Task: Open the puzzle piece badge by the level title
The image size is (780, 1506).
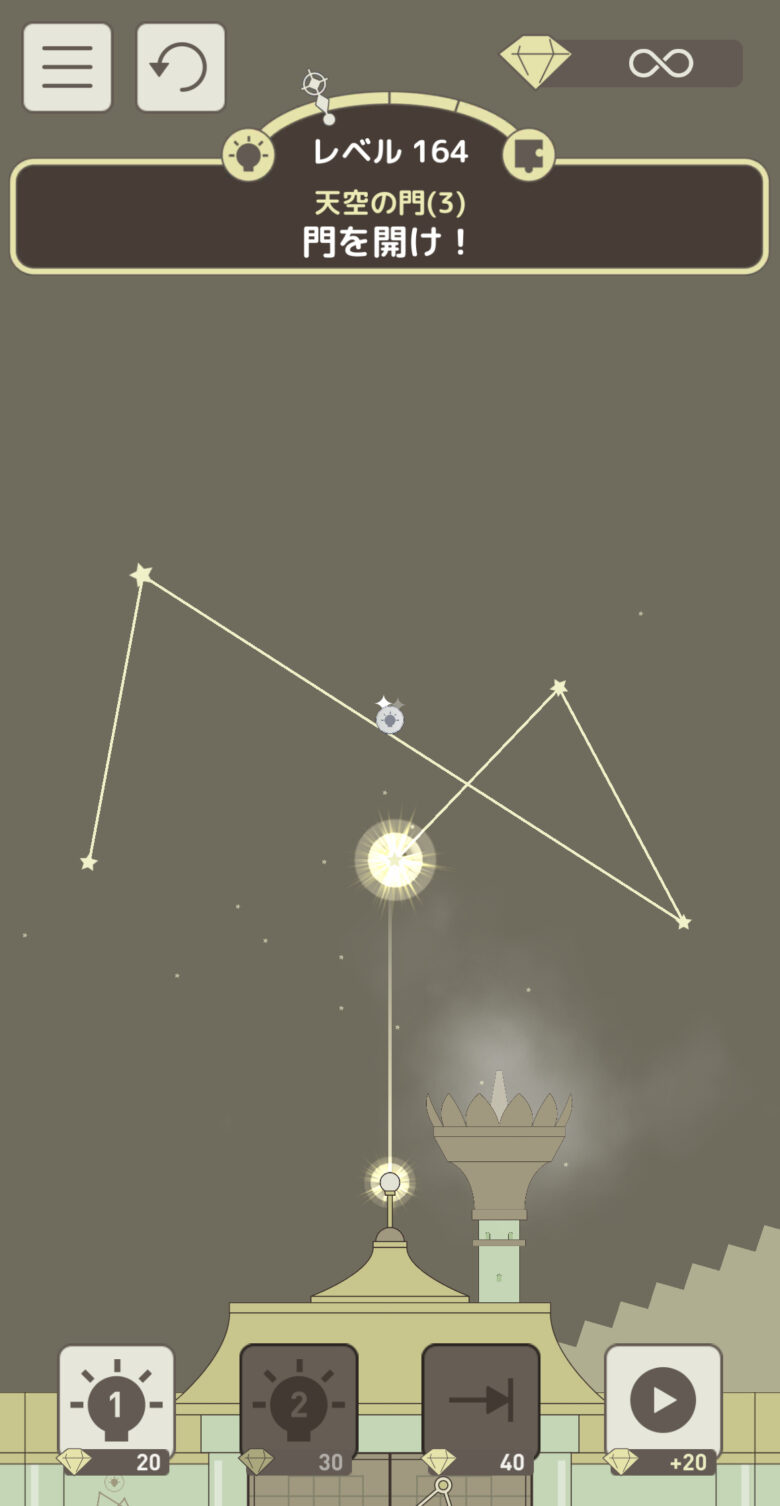Action: [x=528, y=156]
